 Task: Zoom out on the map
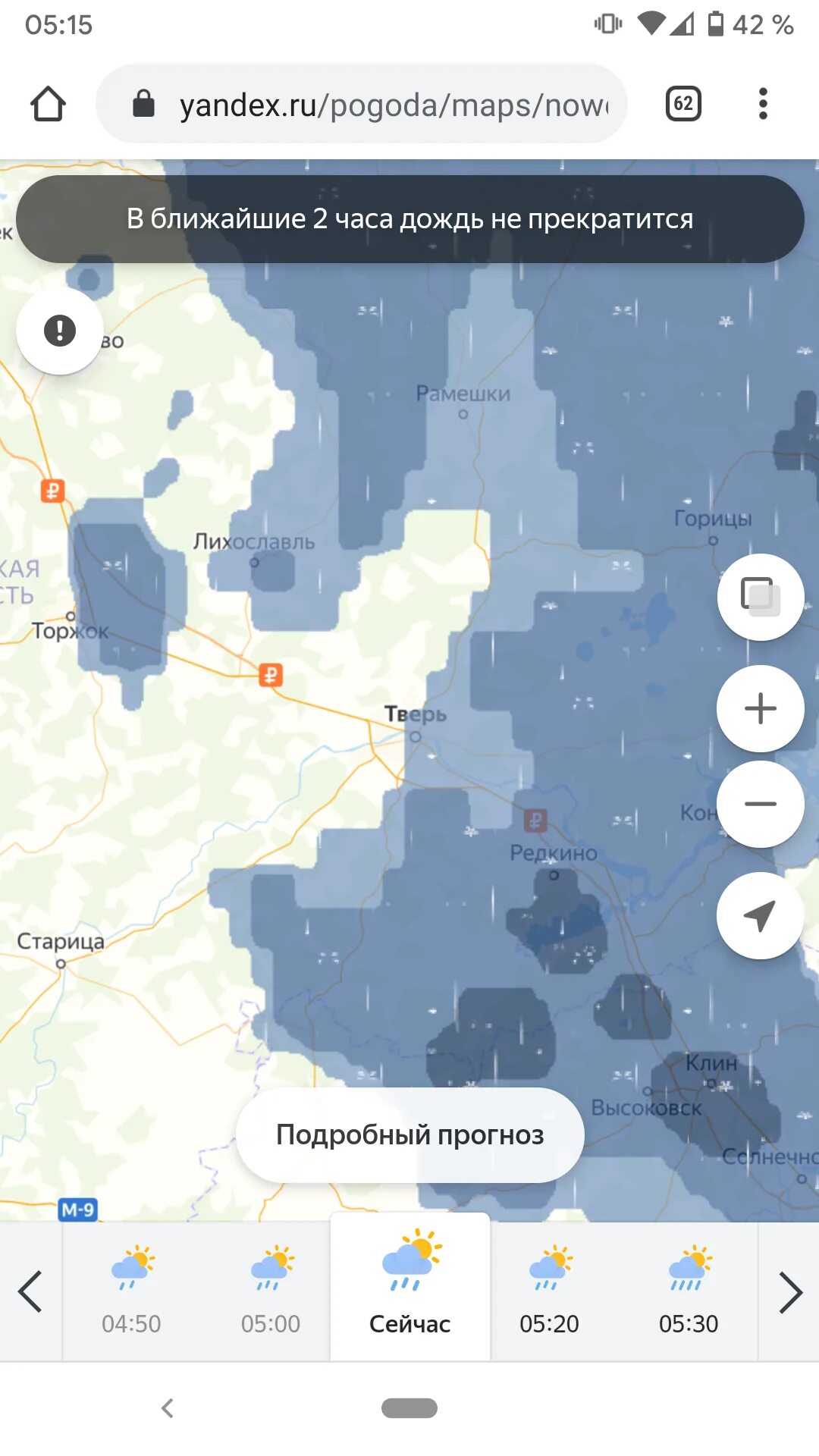(x=760, y=804)
